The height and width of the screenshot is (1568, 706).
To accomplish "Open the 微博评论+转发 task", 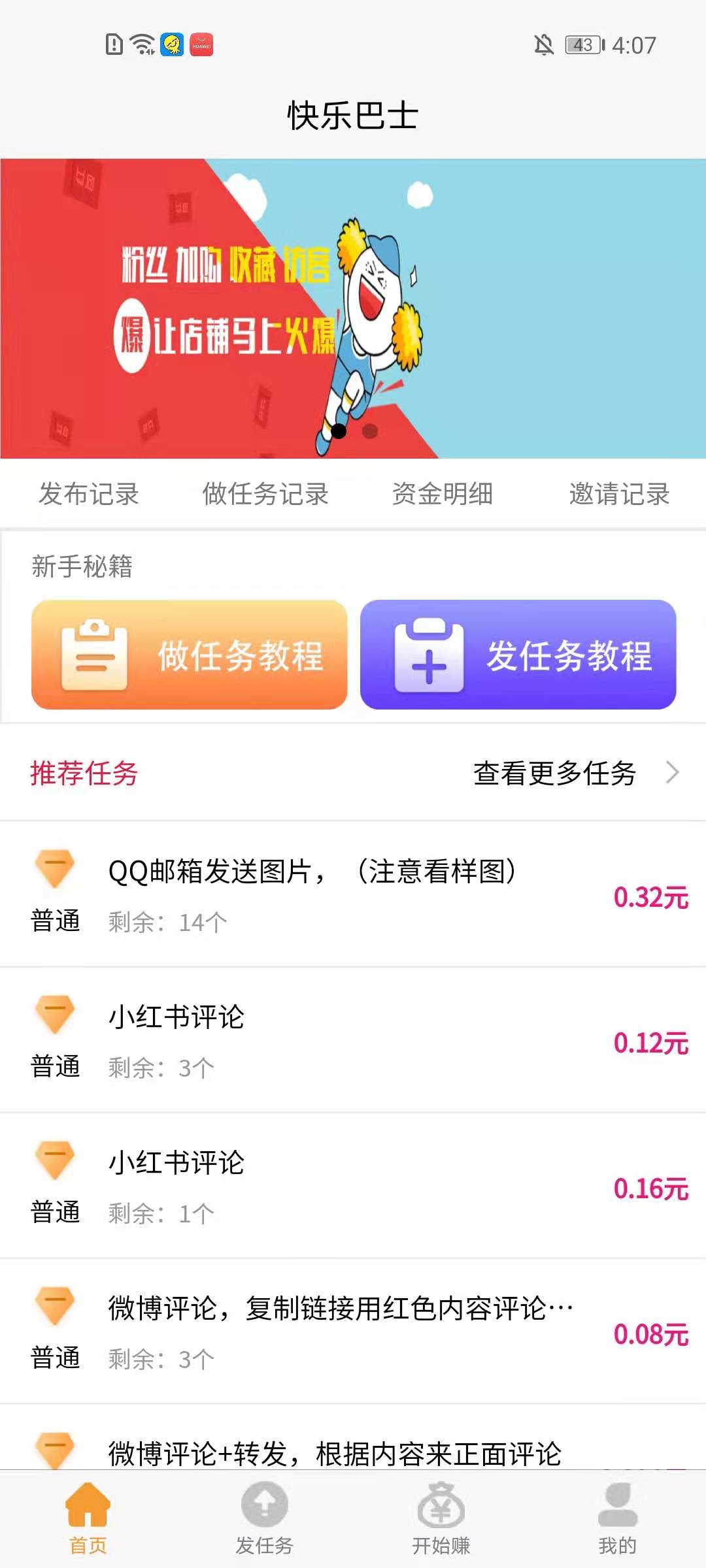I will (x=335, y=1453).
